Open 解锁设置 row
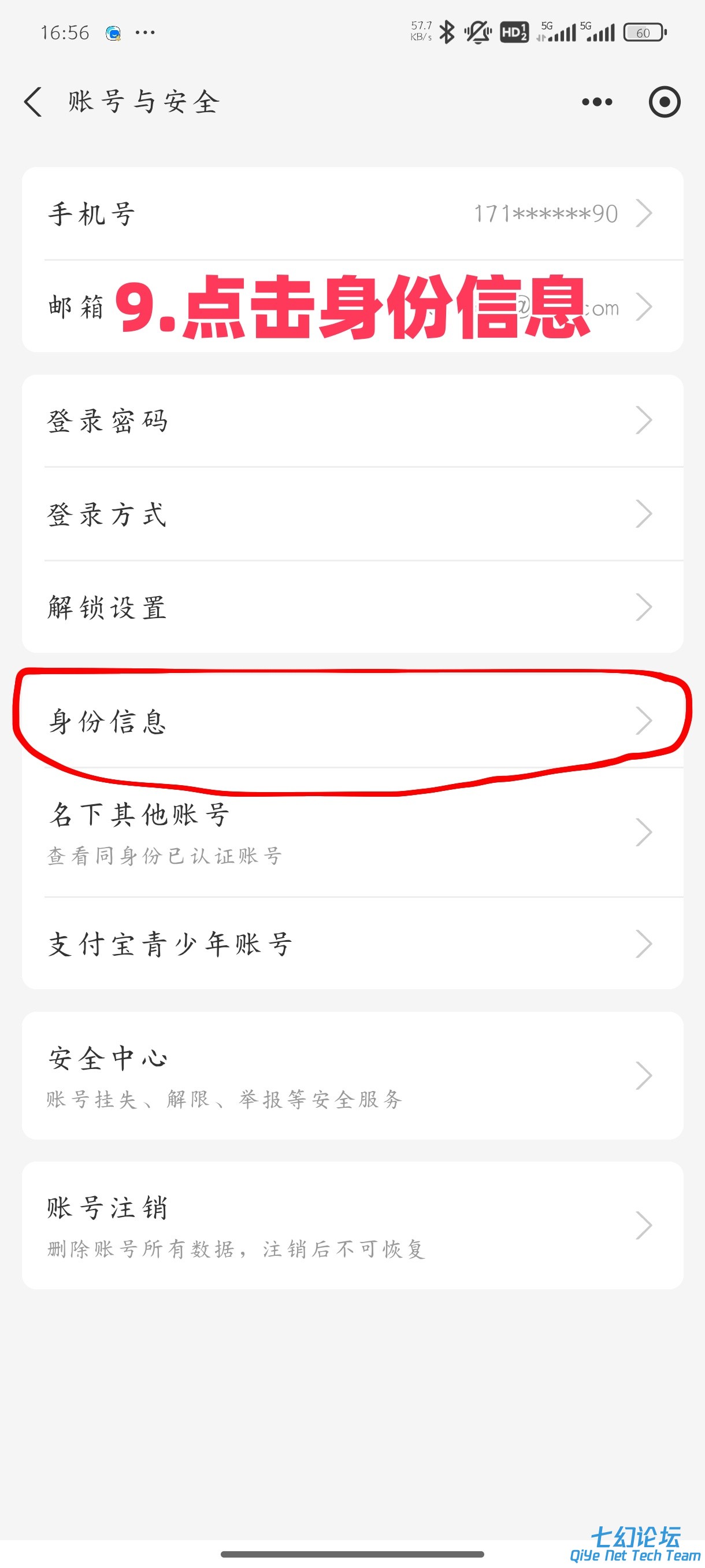 352,608
